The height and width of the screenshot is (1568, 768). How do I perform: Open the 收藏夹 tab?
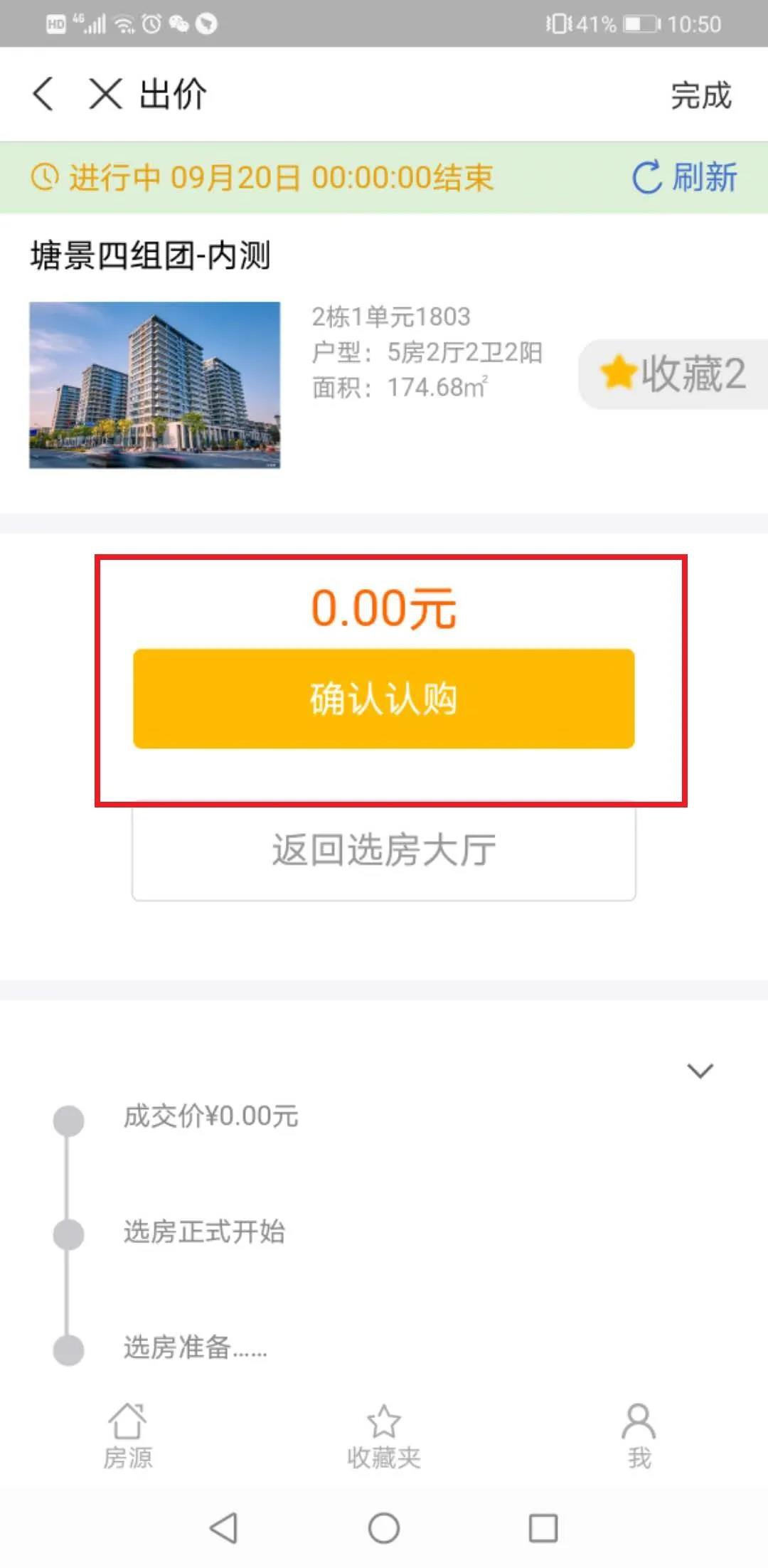tap(383, 1436)
